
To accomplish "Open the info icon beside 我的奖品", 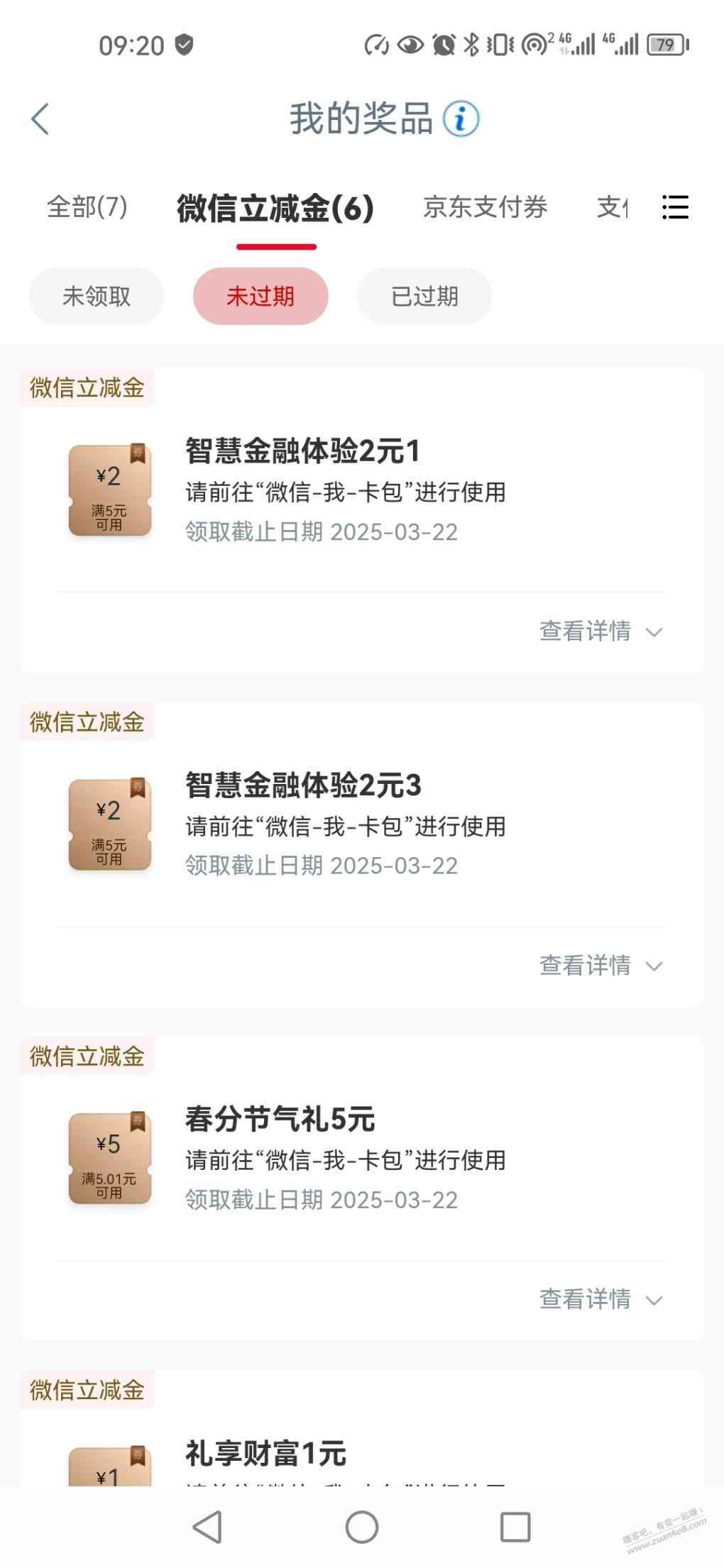I will [461, 118].
